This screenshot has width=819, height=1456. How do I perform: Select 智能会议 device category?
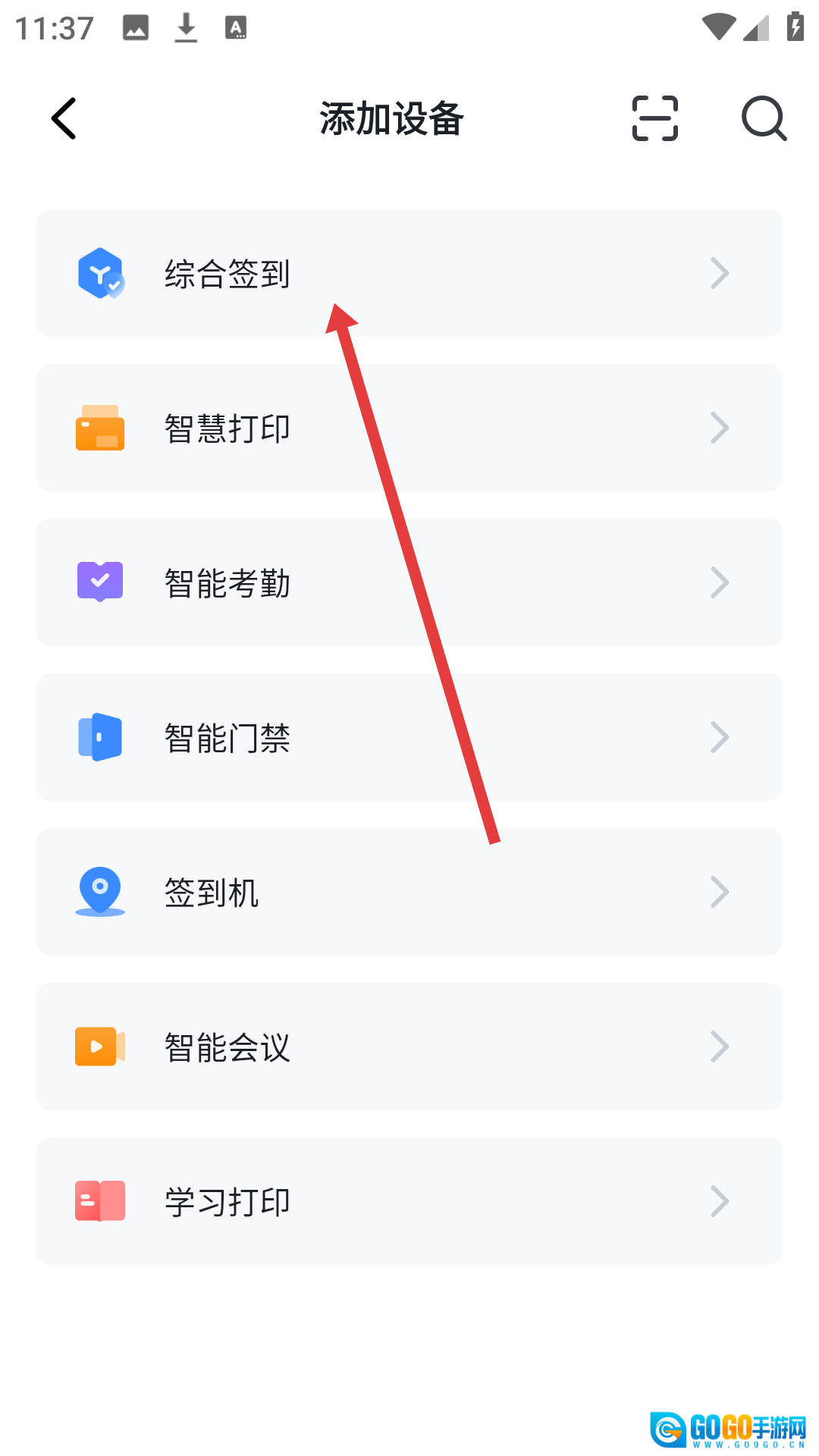tap(409, 1046)
